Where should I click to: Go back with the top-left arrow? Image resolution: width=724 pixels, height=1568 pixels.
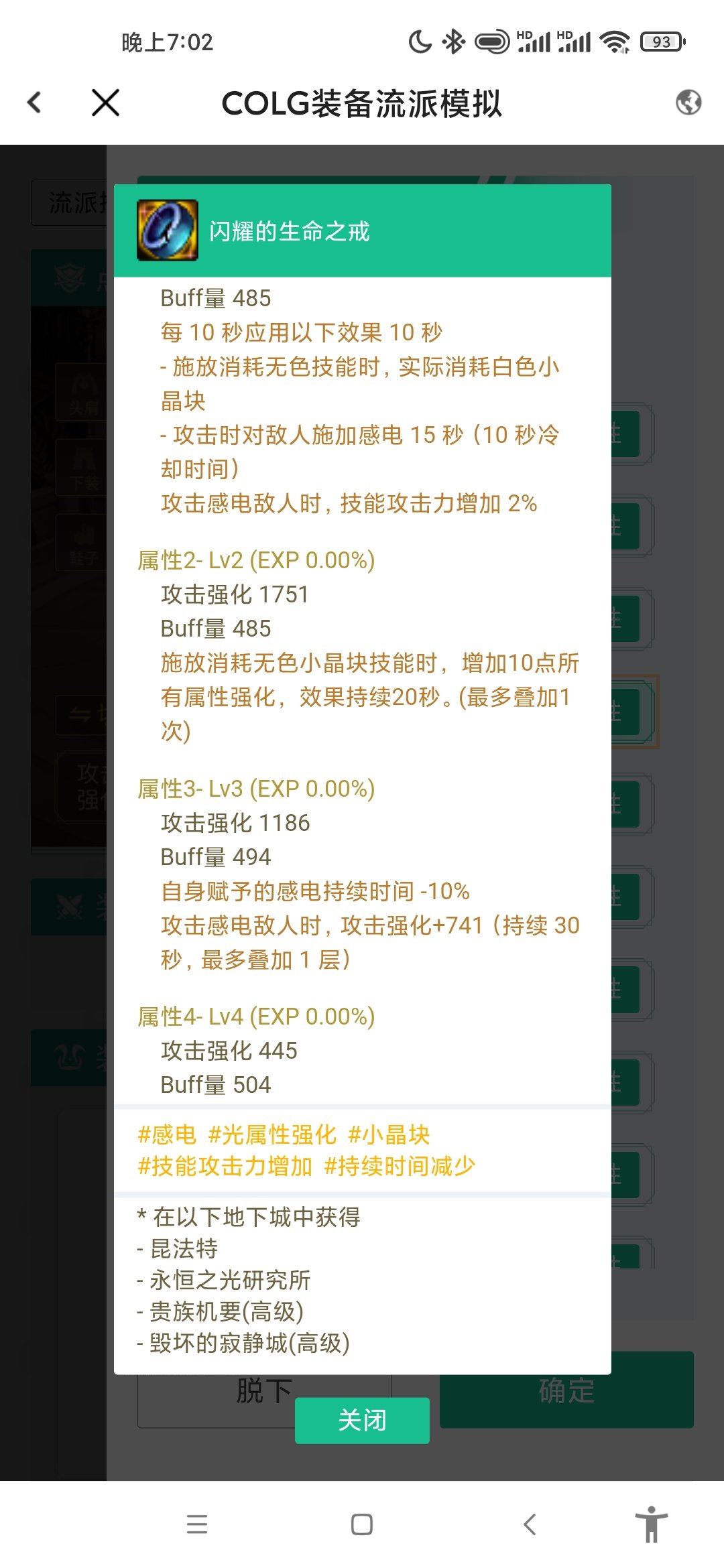pos(35,103)
